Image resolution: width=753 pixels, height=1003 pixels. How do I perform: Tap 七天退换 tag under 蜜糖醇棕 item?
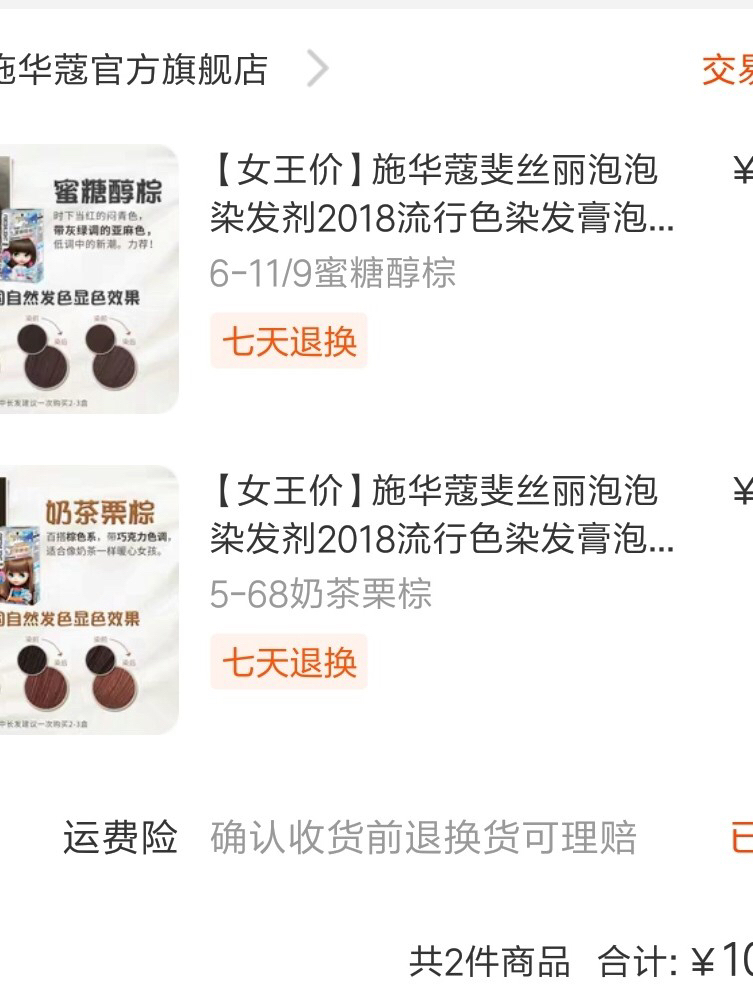point(288,342)
